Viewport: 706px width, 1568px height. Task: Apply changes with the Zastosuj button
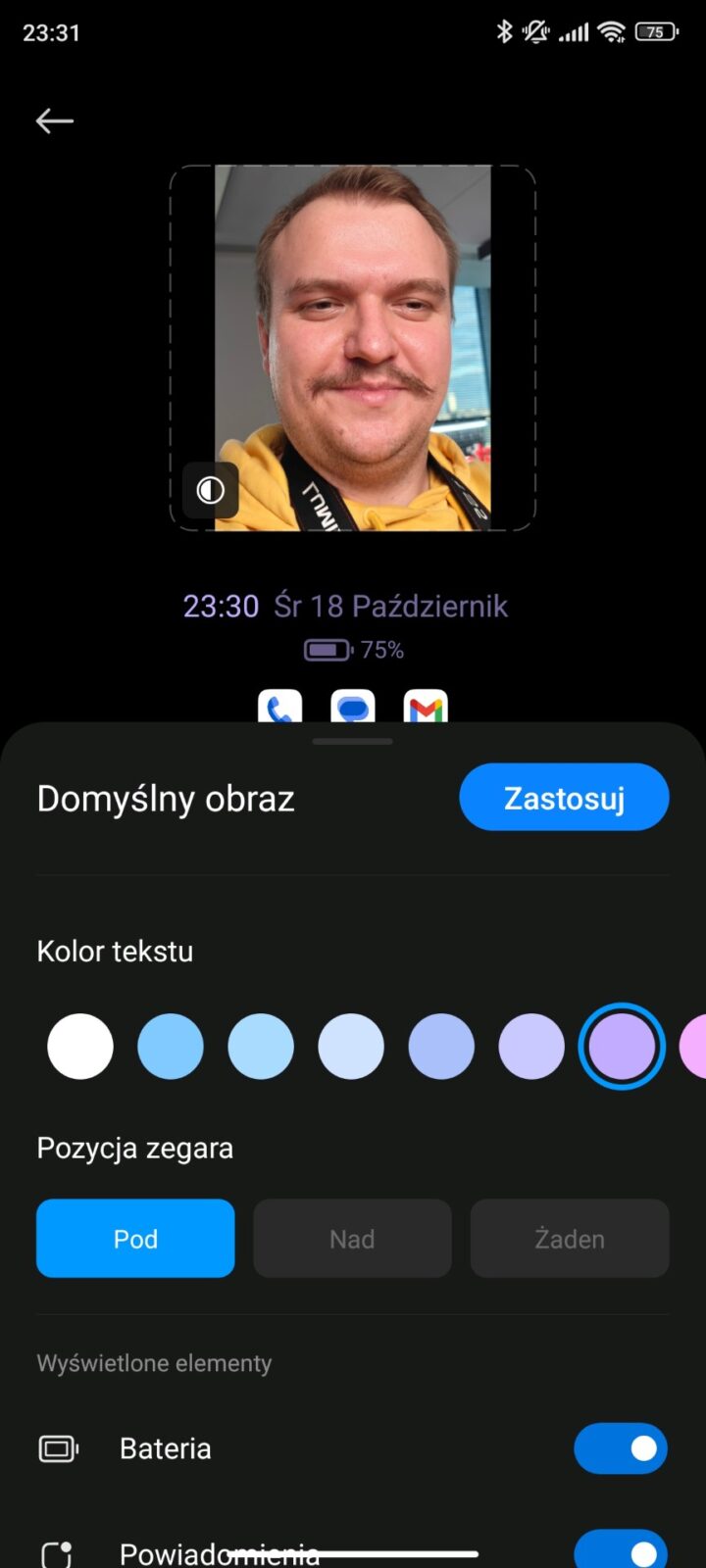564,798
